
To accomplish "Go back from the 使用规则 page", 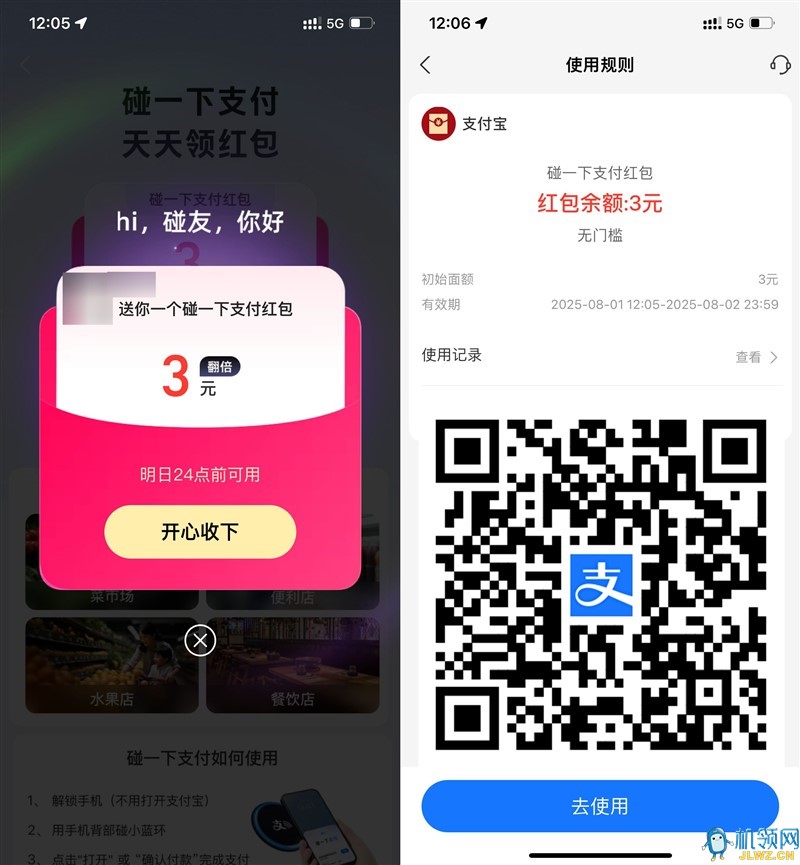I will (425, 65).
